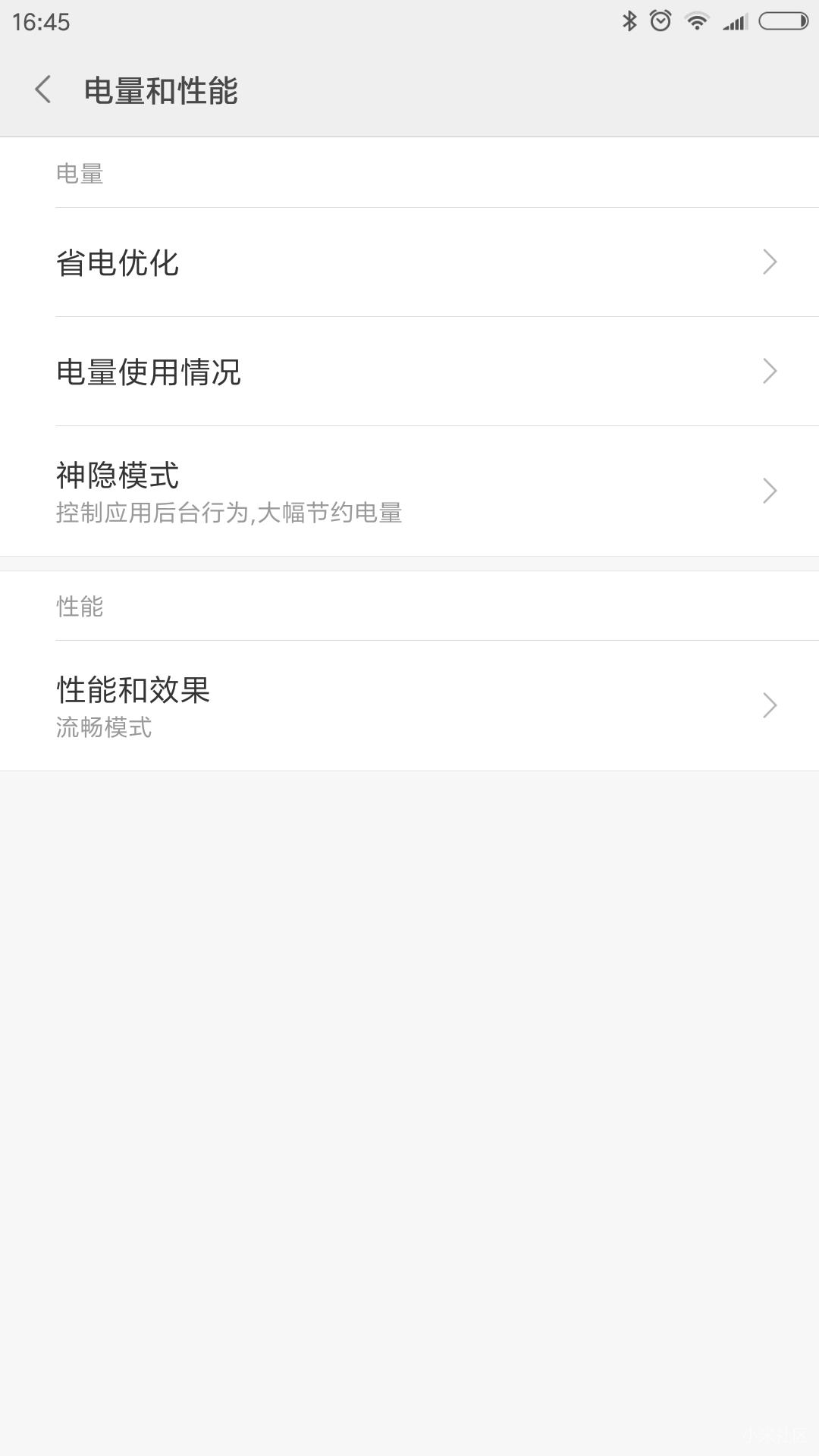Tap the 控制应用后台行为 description text
The width and height of the screenshot is (819, 1456).
click(229, 513)
